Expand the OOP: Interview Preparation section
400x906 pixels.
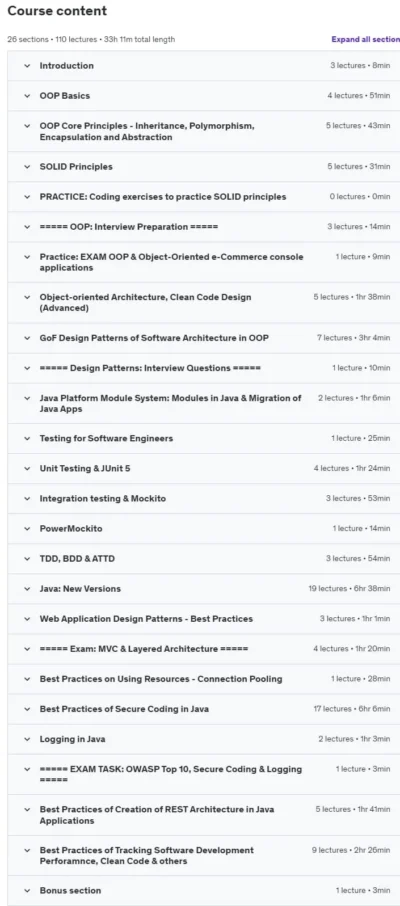click(203, 227)
